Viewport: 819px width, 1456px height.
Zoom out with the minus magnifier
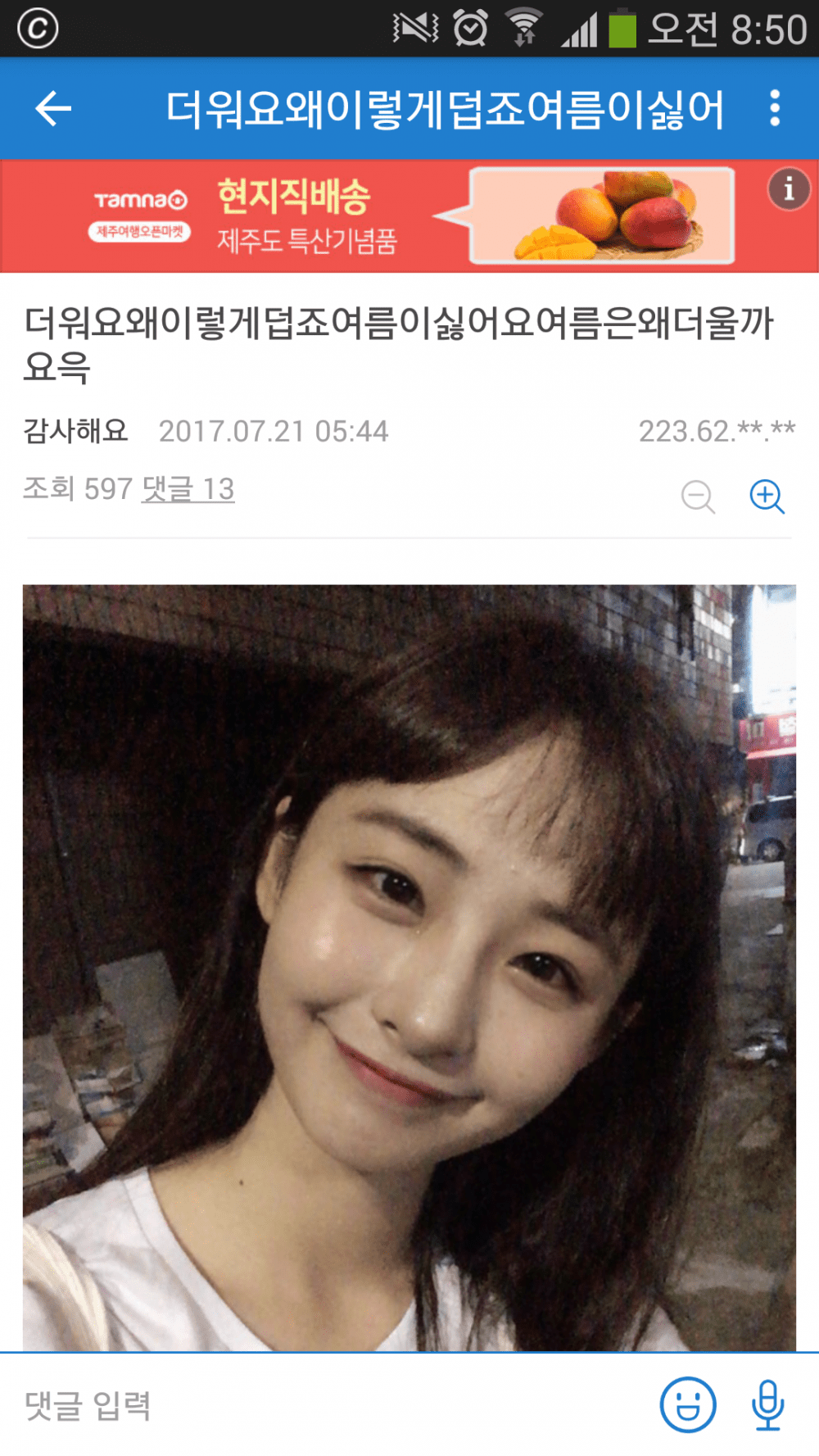click(698, 497)
